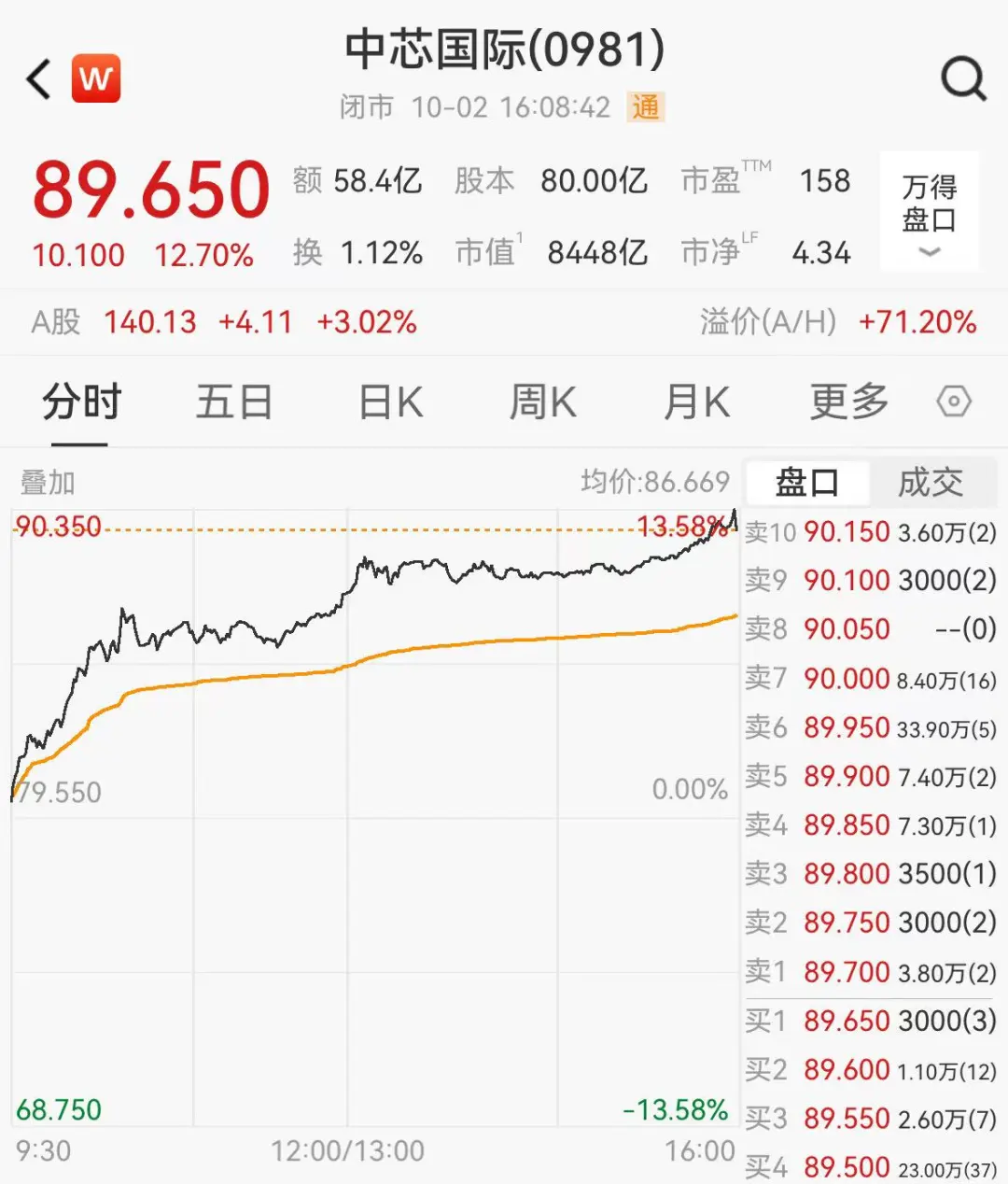Switch to the 五日 chart tab
This screenshot has height=1184, width=1008.
(x=233, y=403)
